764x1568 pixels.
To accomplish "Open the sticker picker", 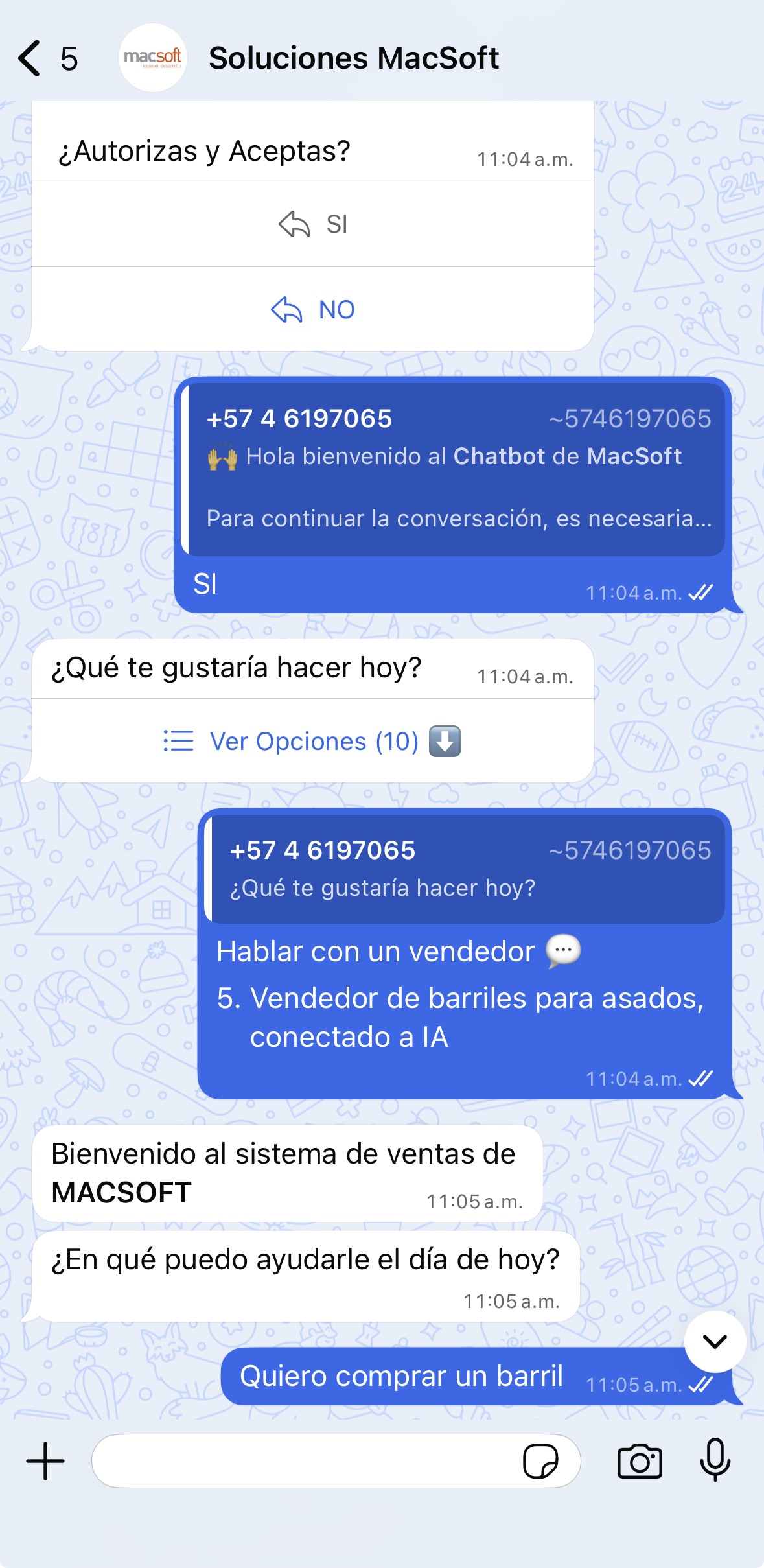I will pyautogui.click(x=540, y=1461).
